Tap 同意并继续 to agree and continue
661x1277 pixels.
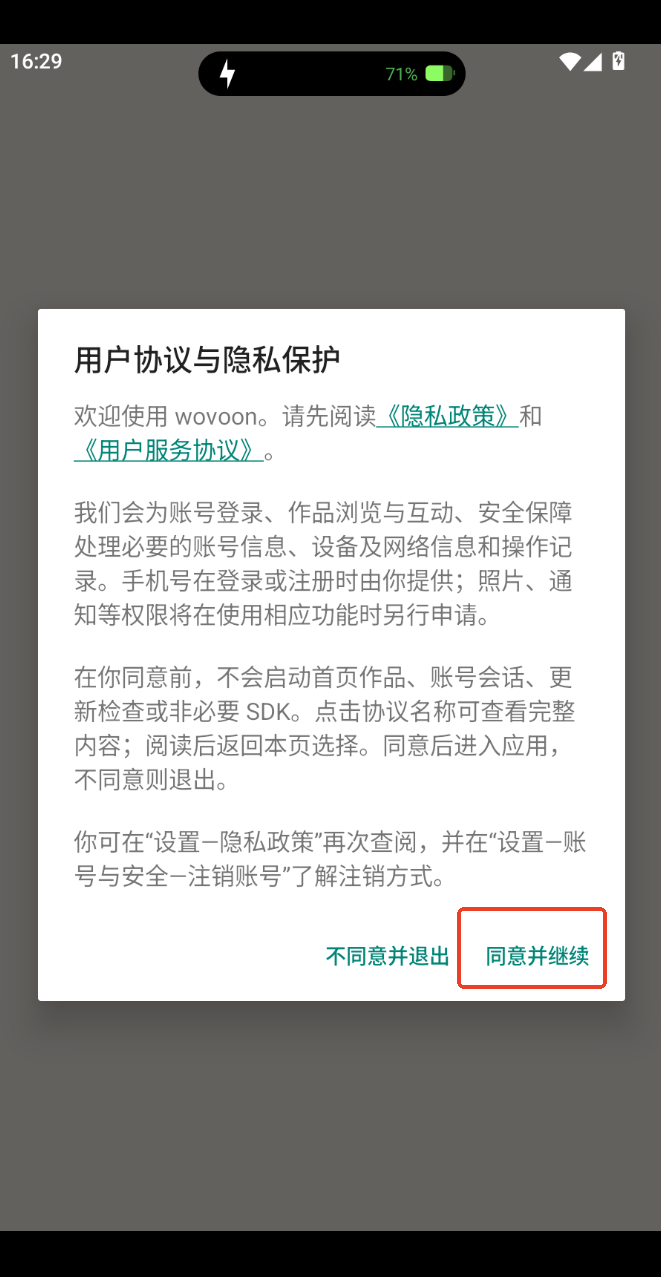(537, 955)
